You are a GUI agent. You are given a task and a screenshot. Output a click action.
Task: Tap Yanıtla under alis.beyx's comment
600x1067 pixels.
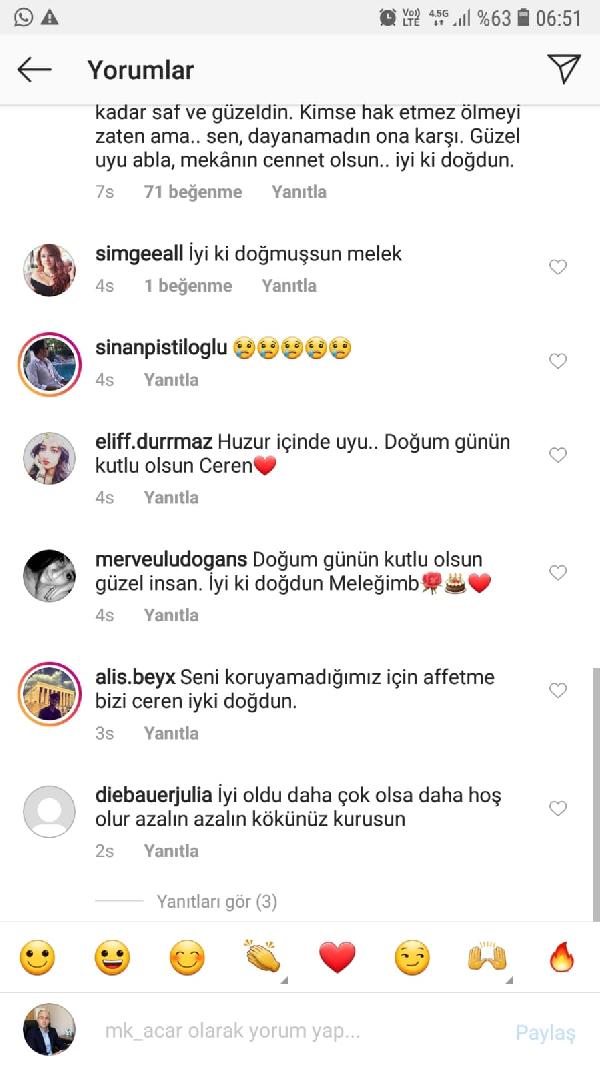coord(171,733)
